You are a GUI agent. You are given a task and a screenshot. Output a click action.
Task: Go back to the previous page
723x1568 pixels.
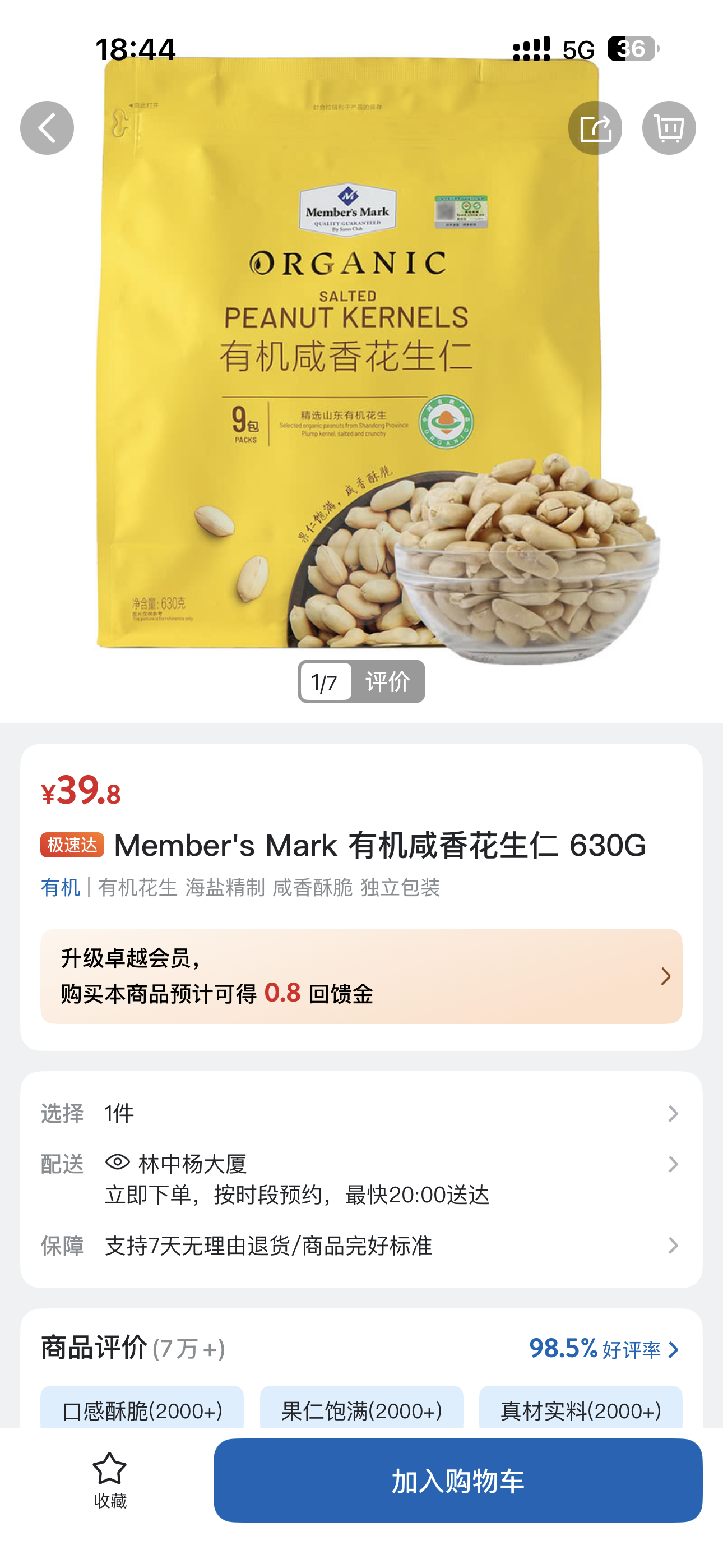(x=47, y=128)
